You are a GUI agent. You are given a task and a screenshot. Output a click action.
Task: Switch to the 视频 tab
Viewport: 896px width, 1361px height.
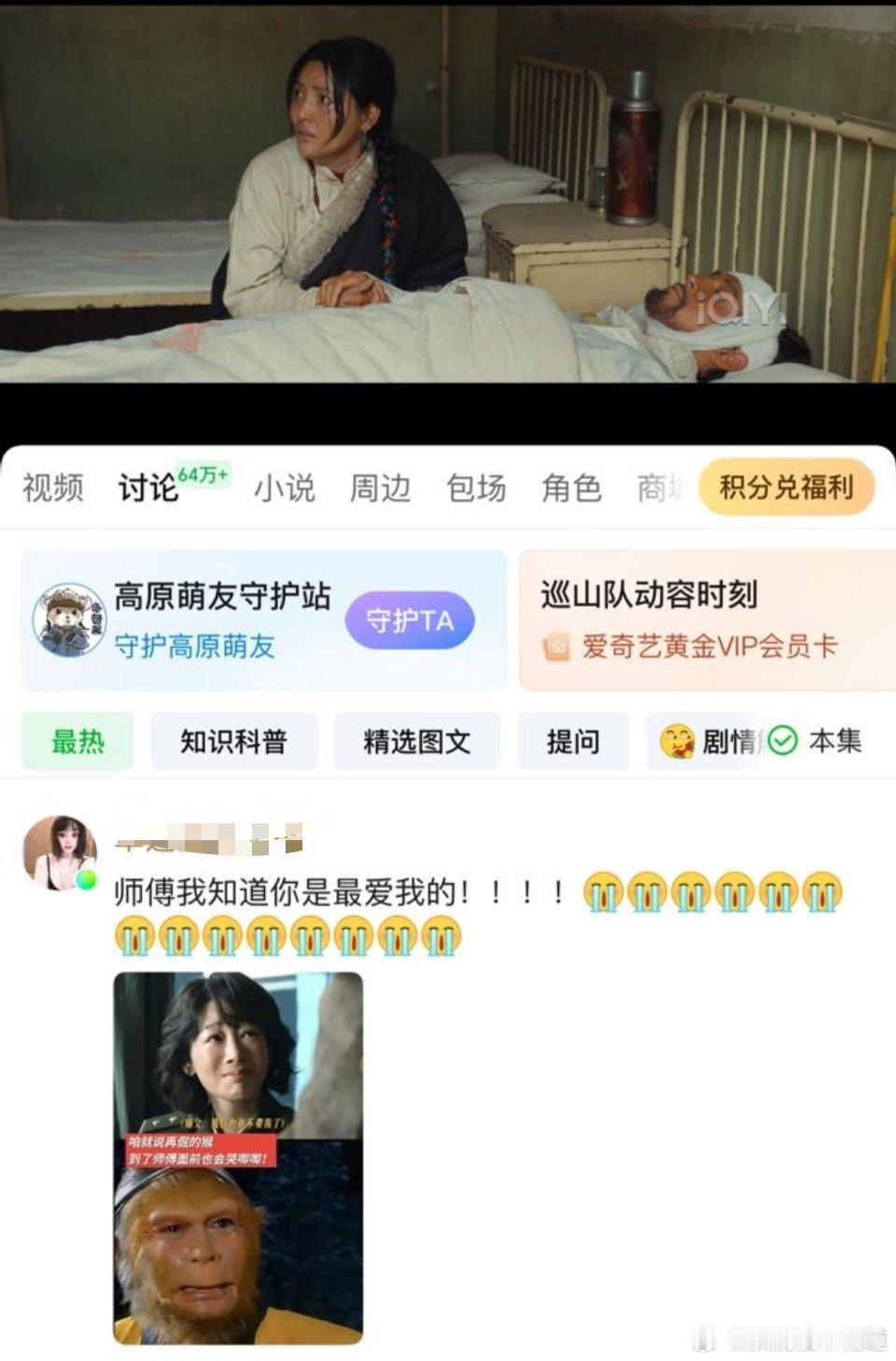coord(53,485)
